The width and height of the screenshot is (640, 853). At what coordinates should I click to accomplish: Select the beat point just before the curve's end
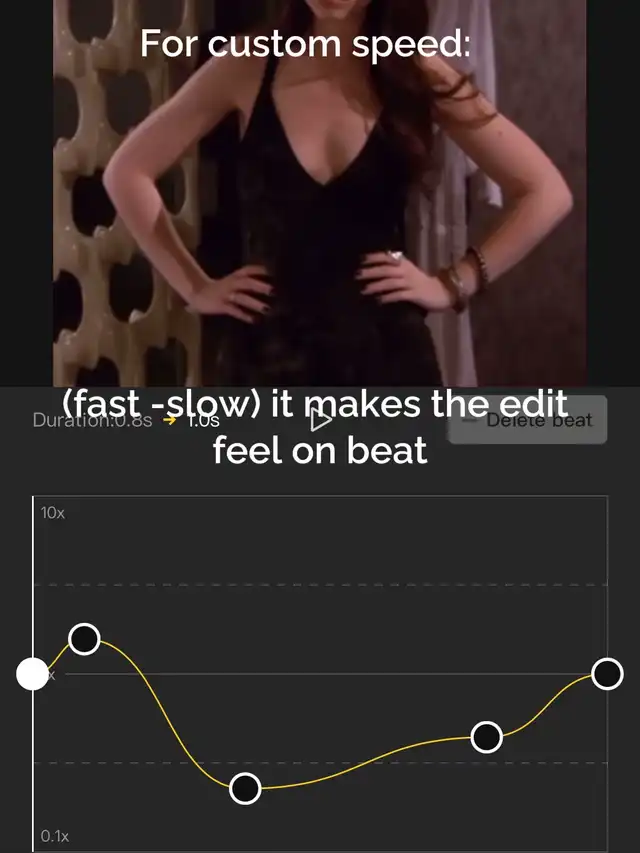[486, 737]
